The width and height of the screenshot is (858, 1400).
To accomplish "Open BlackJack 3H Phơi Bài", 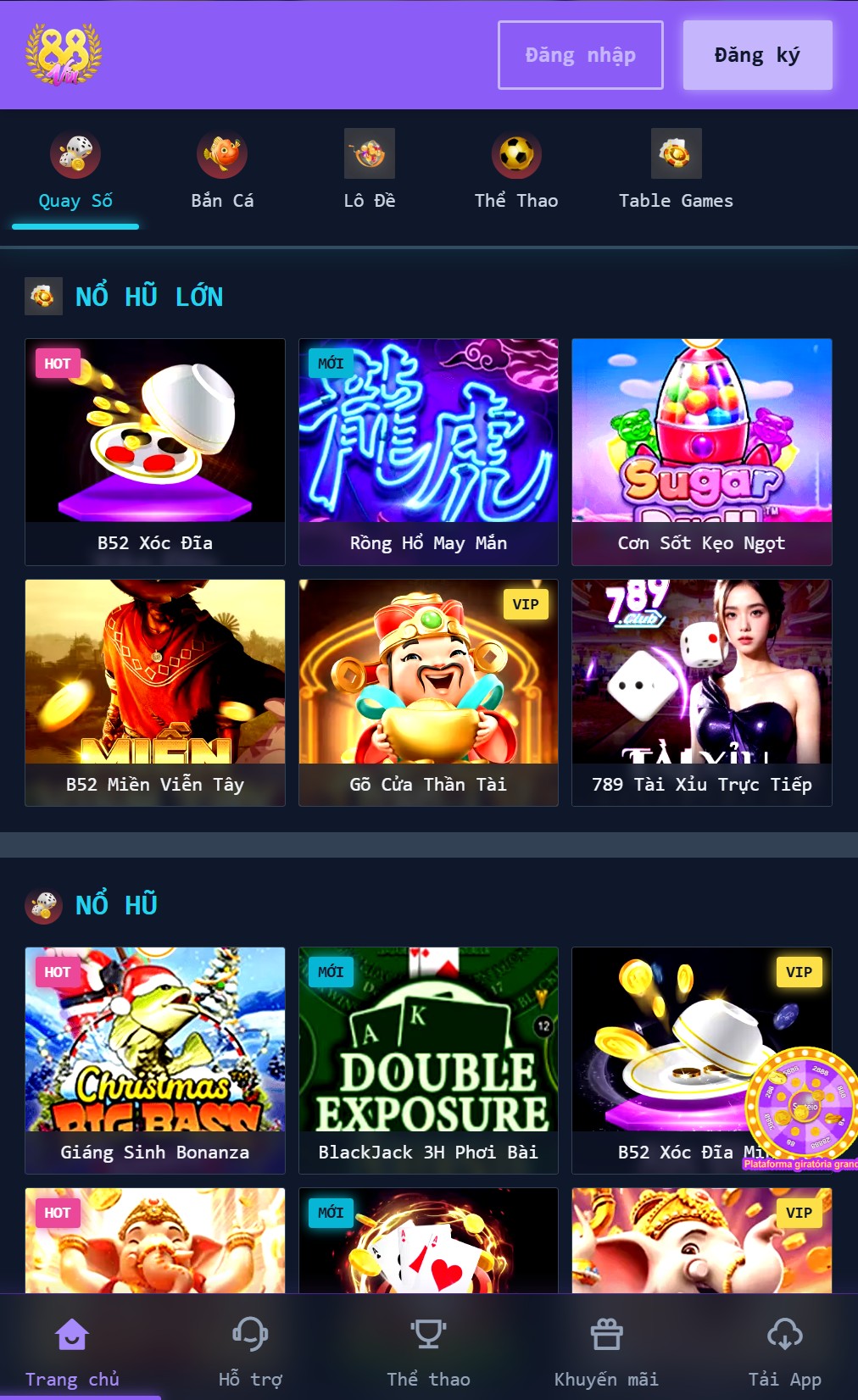I will point(428,1059).
